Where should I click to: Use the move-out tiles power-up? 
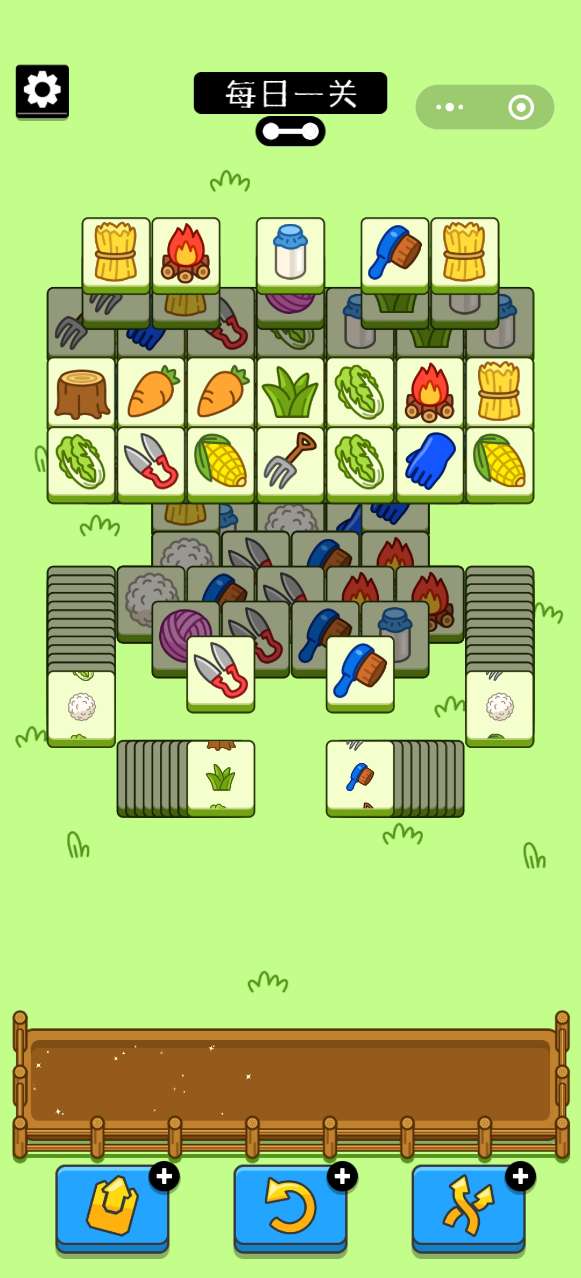112,1207
